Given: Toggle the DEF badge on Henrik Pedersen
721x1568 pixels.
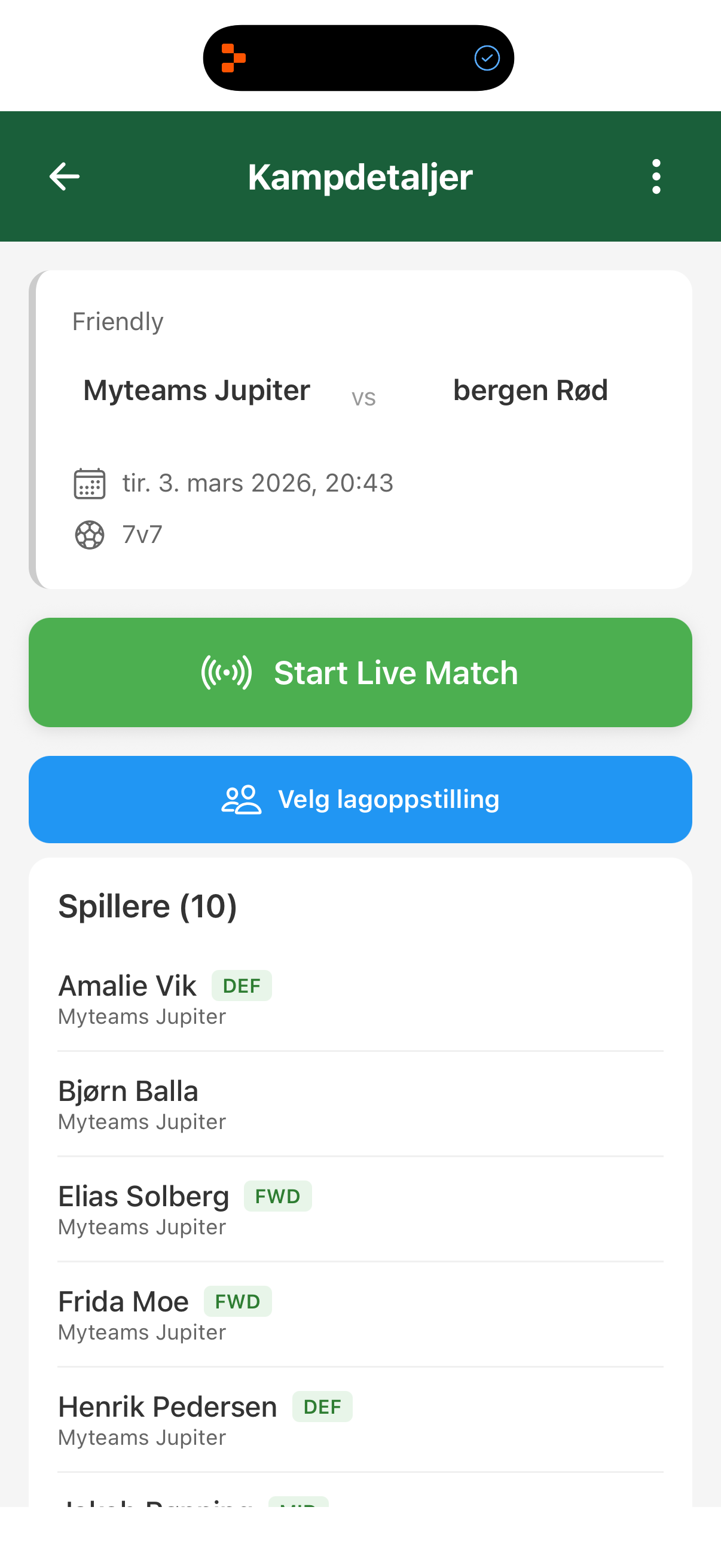Looking at the screenshot, I should click(x=322, y=1407).
